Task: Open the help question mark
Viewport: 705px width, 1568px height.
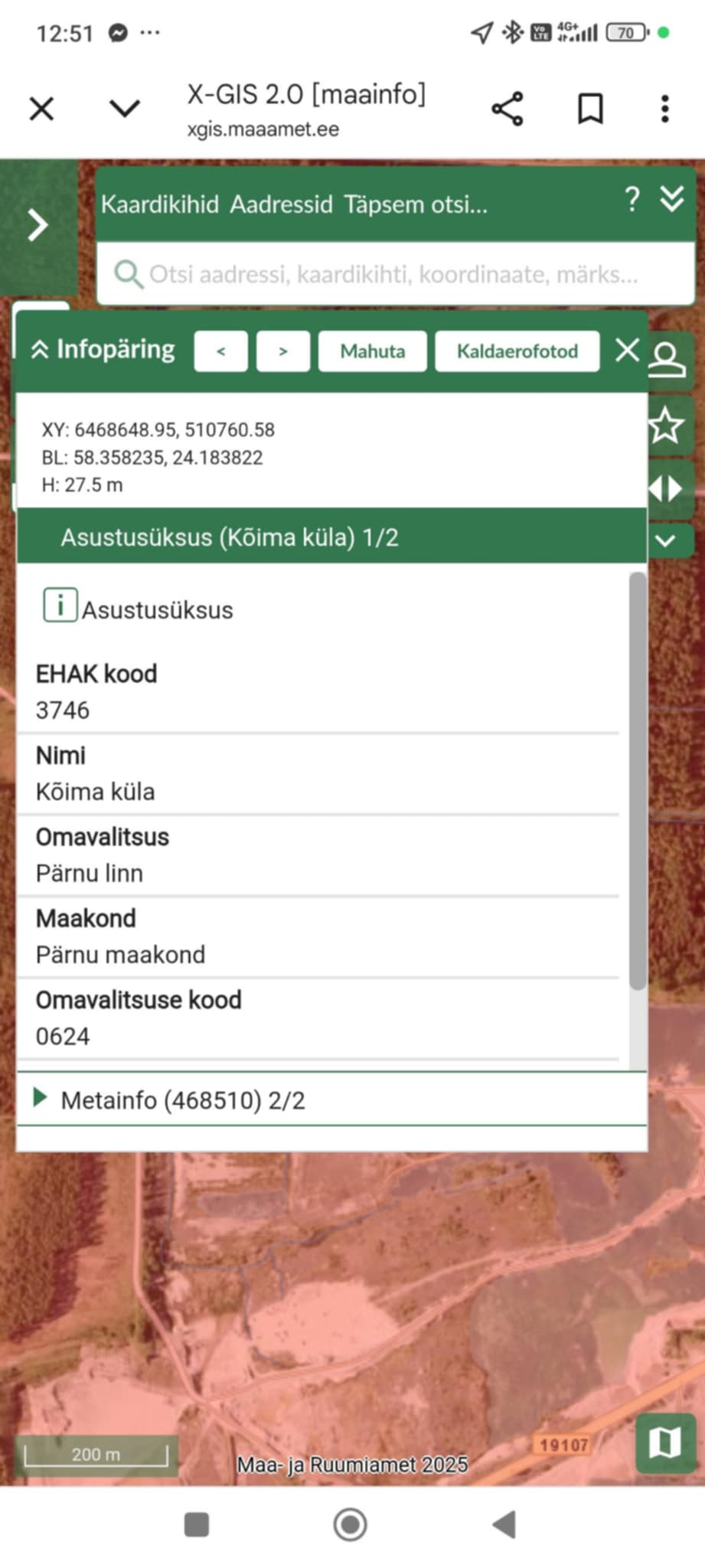Action: (632, 200)
